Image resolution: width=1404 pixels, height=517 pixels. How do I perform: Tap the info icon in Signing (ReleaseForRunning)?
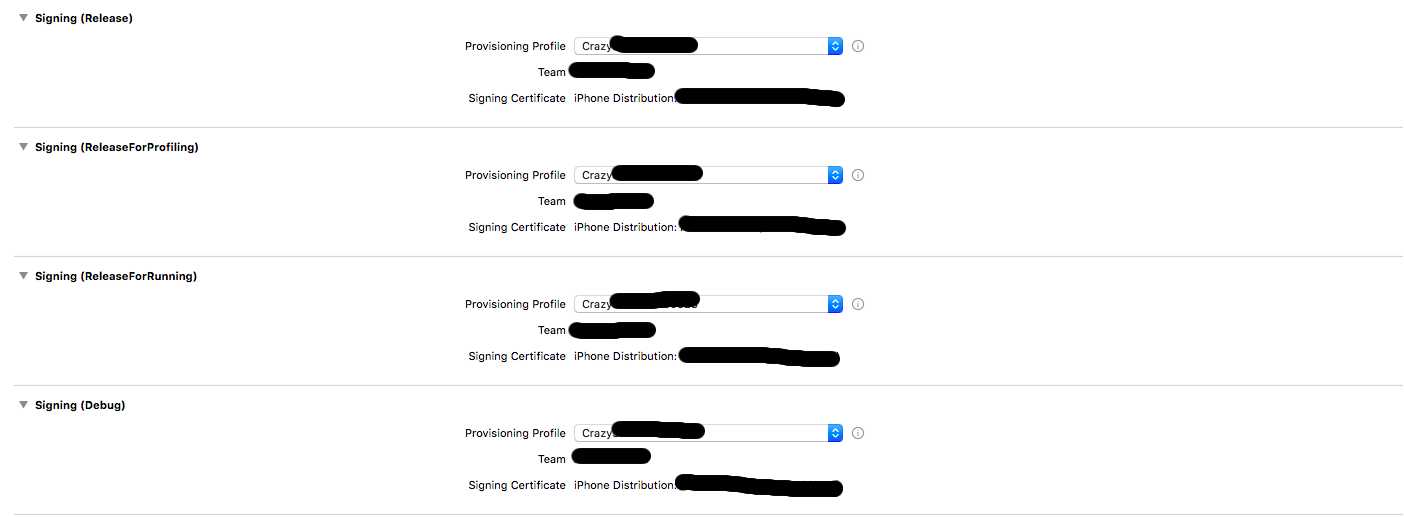coord(858,304)
